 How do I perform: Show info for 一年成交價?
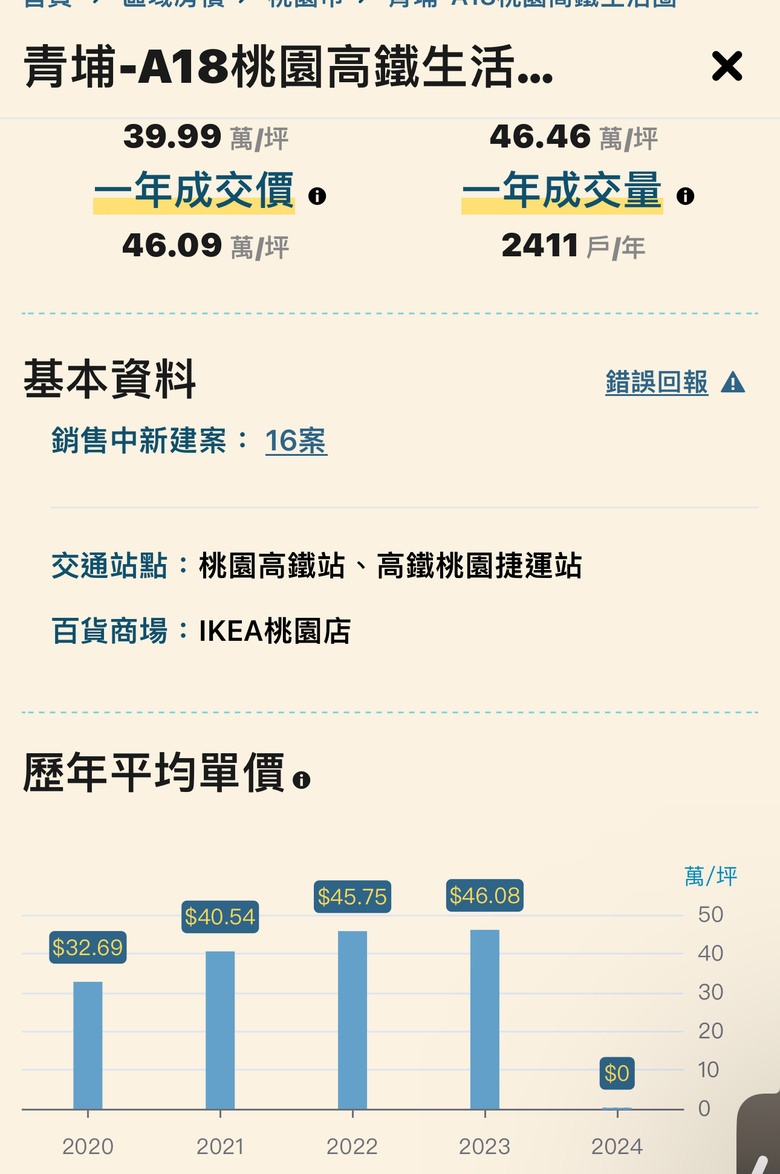coord(317,196)
